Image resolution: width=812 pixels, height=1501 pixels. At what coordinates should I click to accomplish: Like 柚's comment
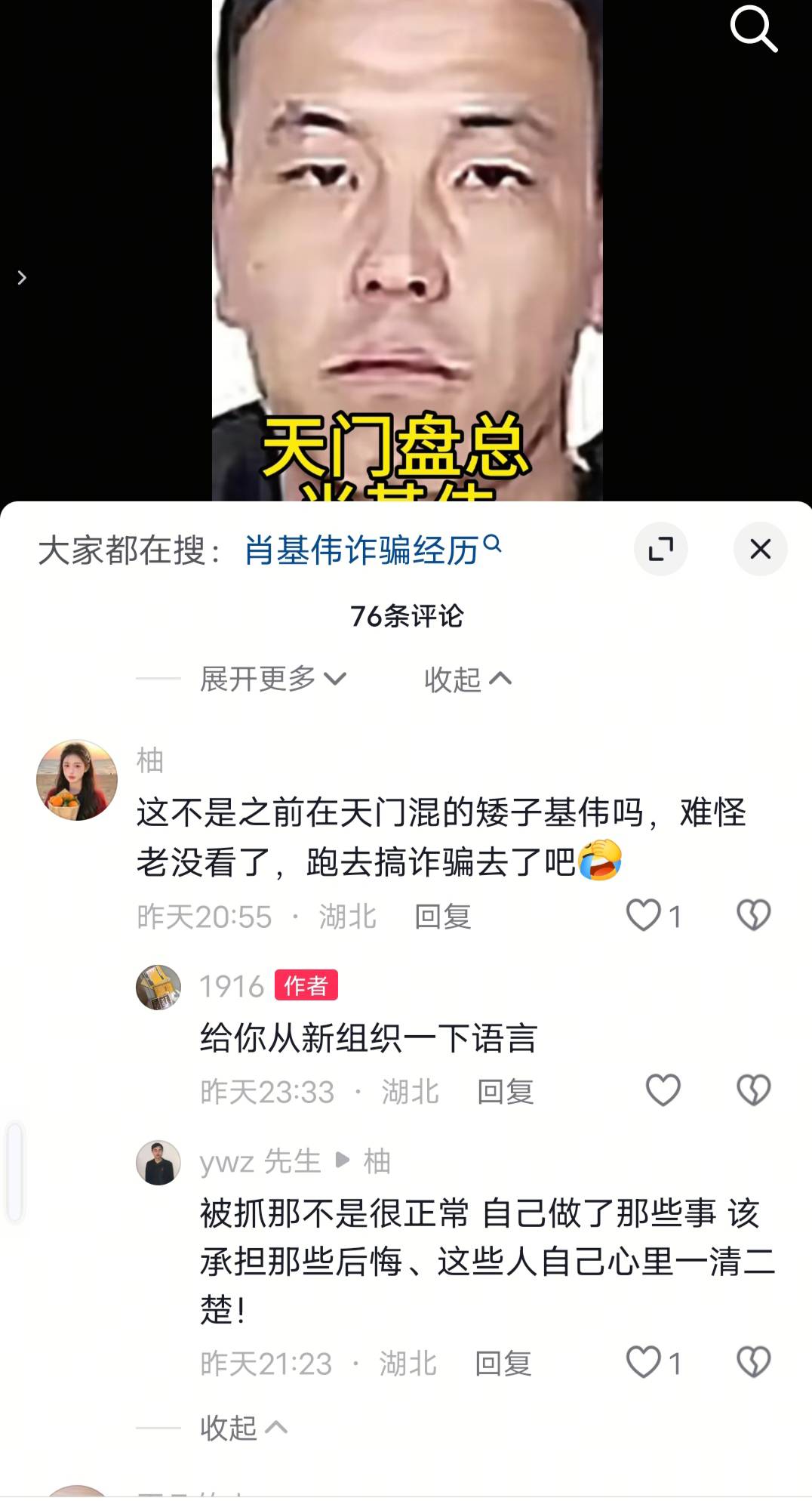point(644,916)
